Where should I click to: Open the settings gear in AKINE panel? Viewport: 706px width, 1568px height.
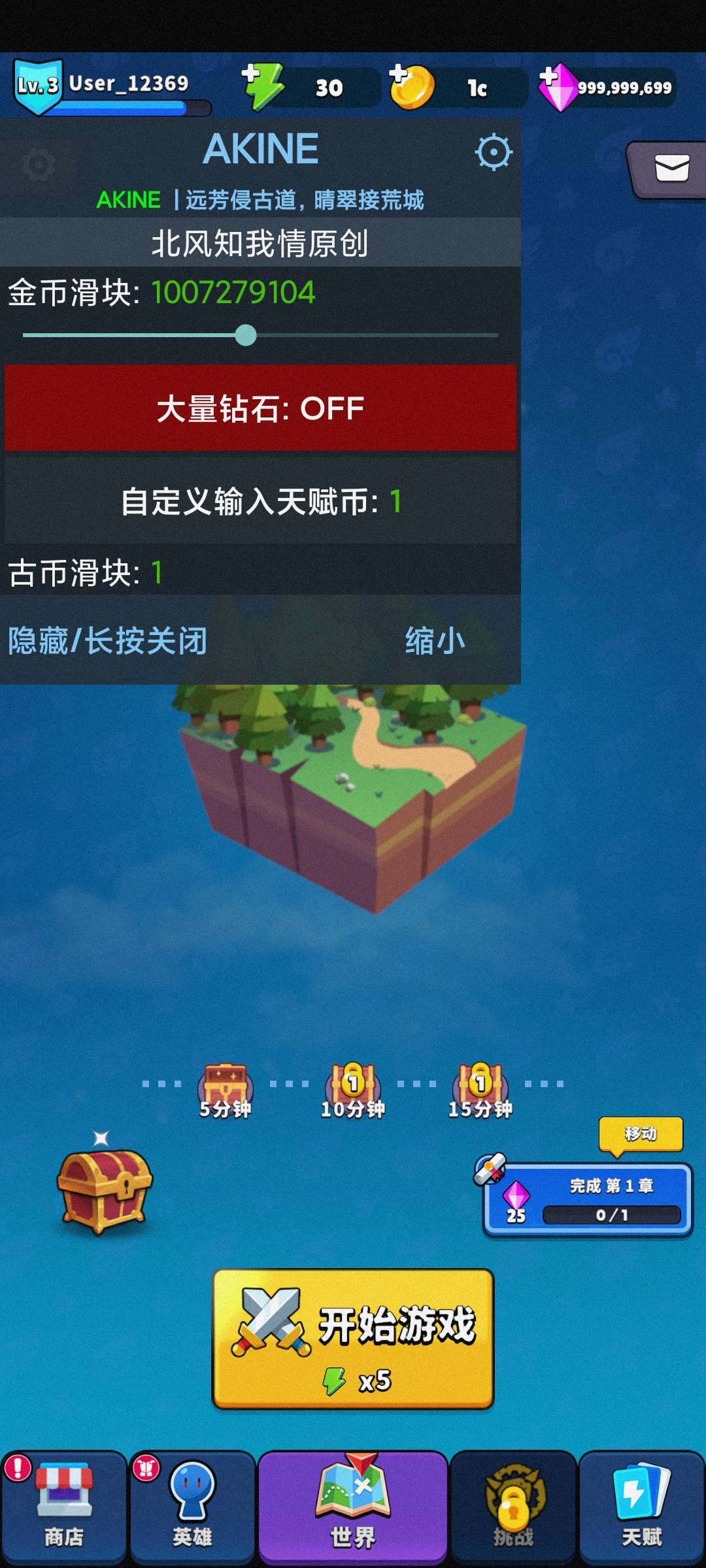point(493,153)
